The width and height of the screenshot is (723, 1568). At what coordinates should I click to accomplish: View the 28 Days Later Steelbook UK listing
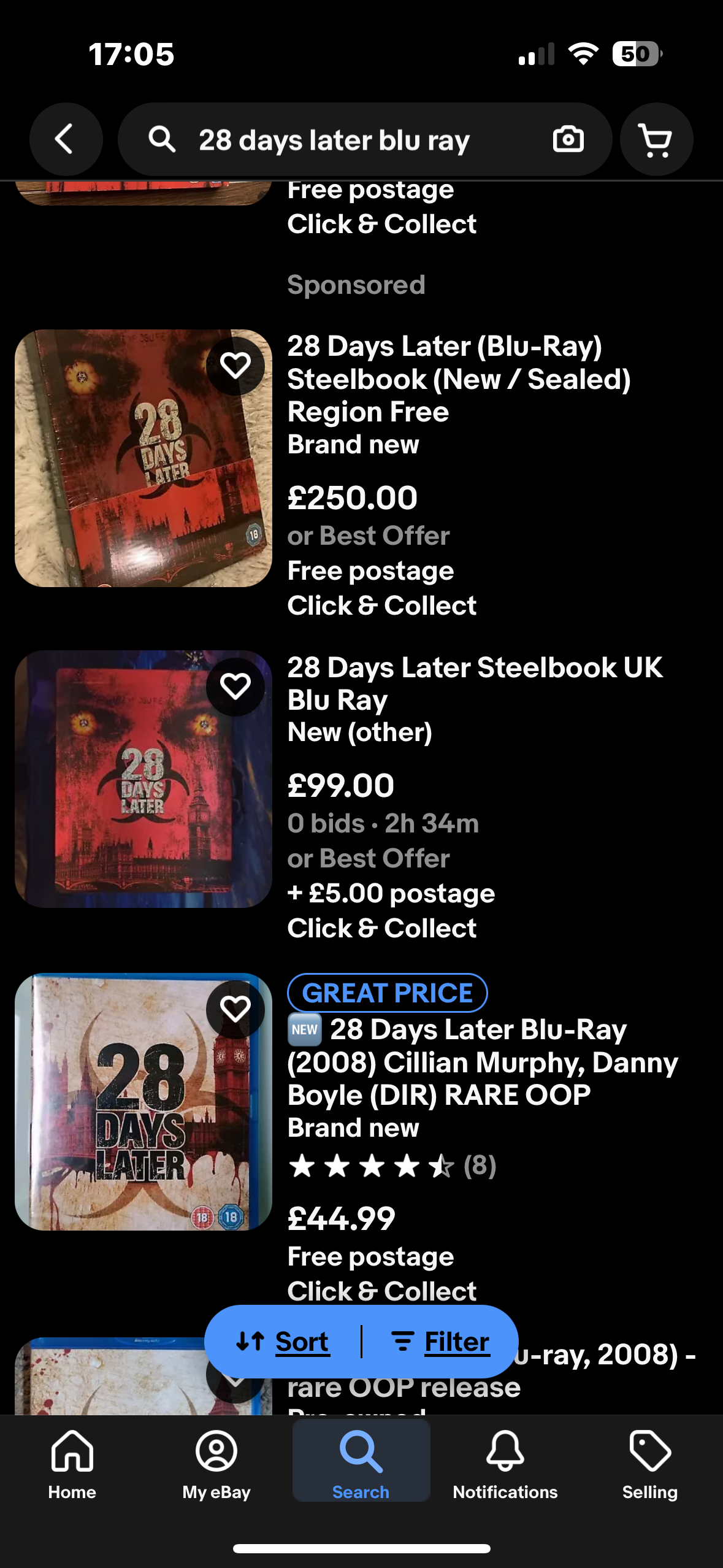[x=475, y=683]
